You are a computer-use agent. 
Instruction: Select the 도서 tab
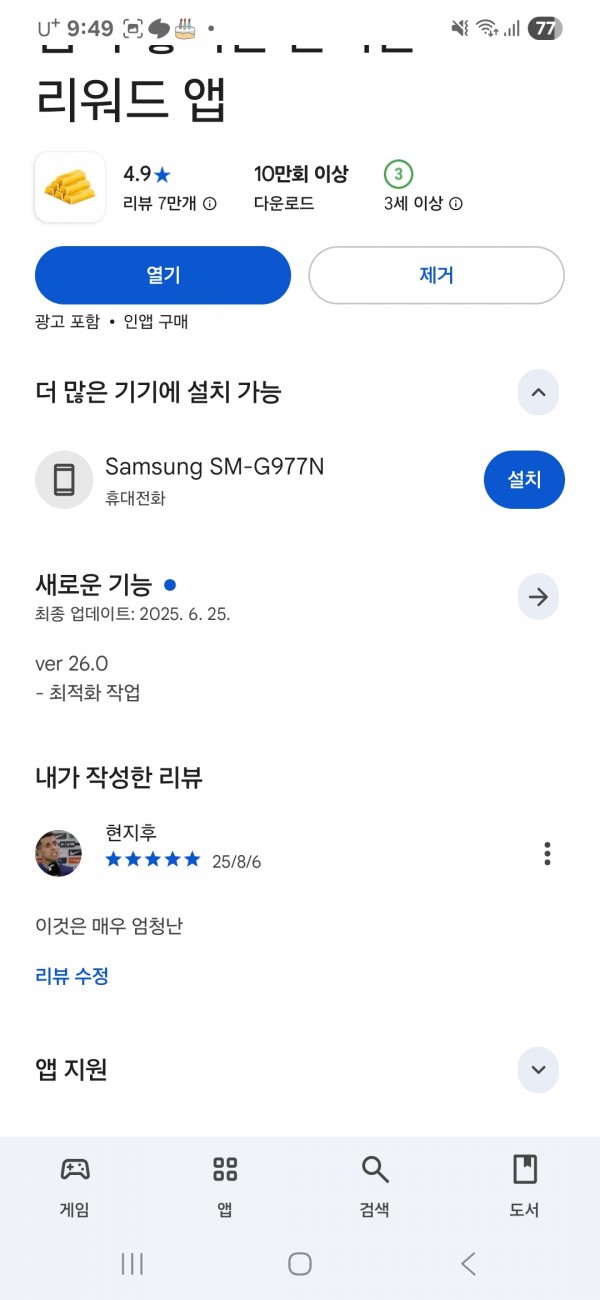click(x=524, y=1186)
